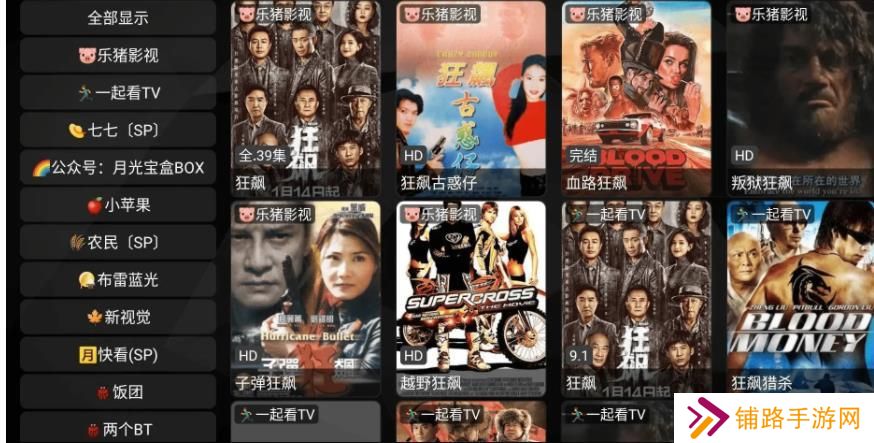Switch to the 新视觉 source

(x=118, y=317)
